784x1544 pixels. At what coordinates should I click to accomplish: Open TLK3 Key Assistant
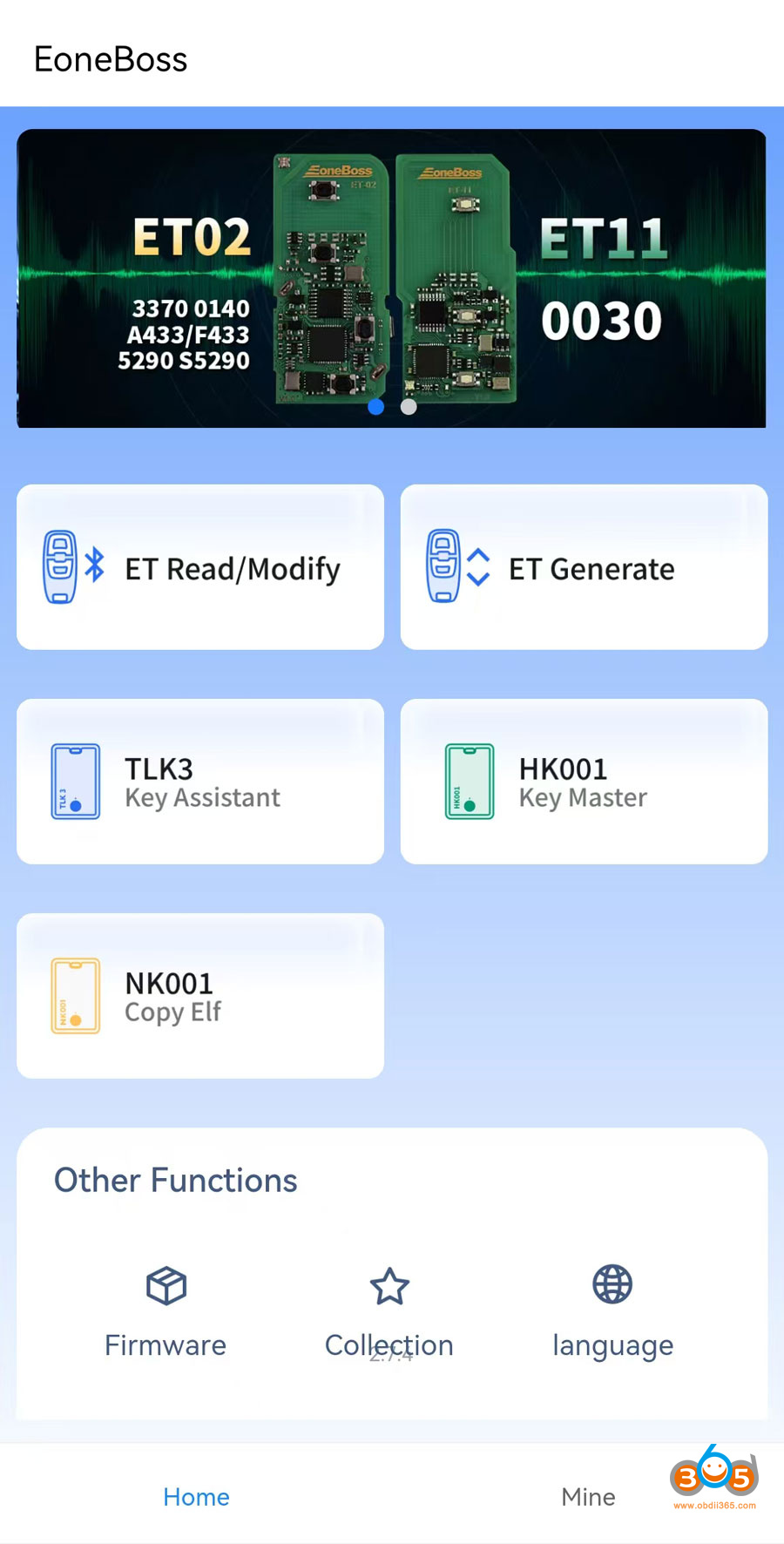[200, 782]
